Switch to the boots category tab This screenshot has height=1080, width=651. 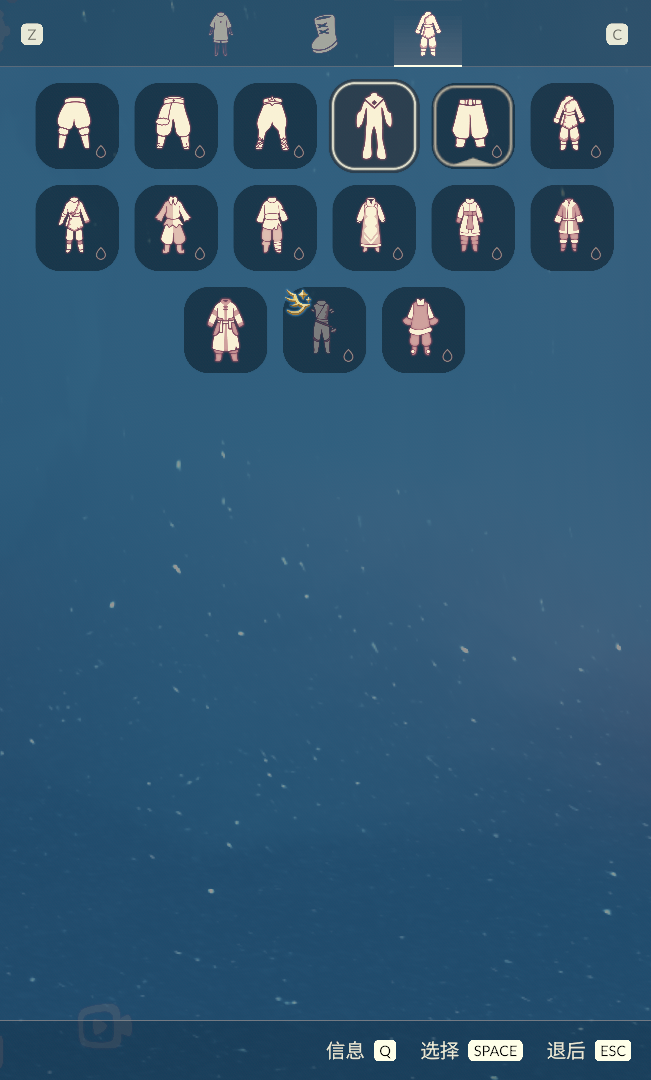coord(324,34)
